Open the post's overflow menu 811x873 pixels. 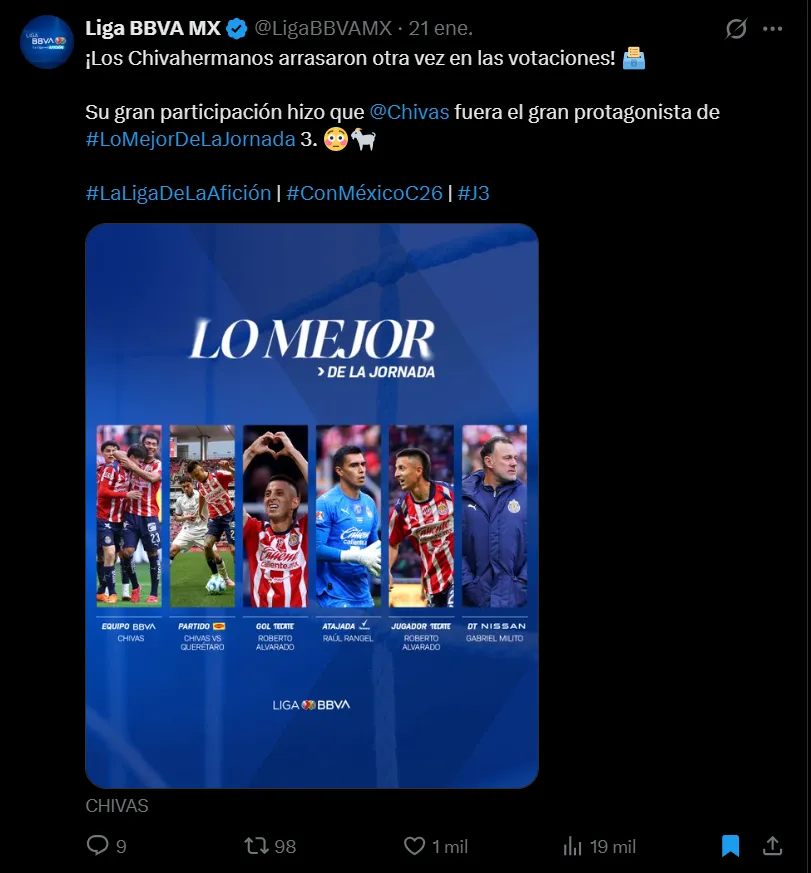pos(772,29)
